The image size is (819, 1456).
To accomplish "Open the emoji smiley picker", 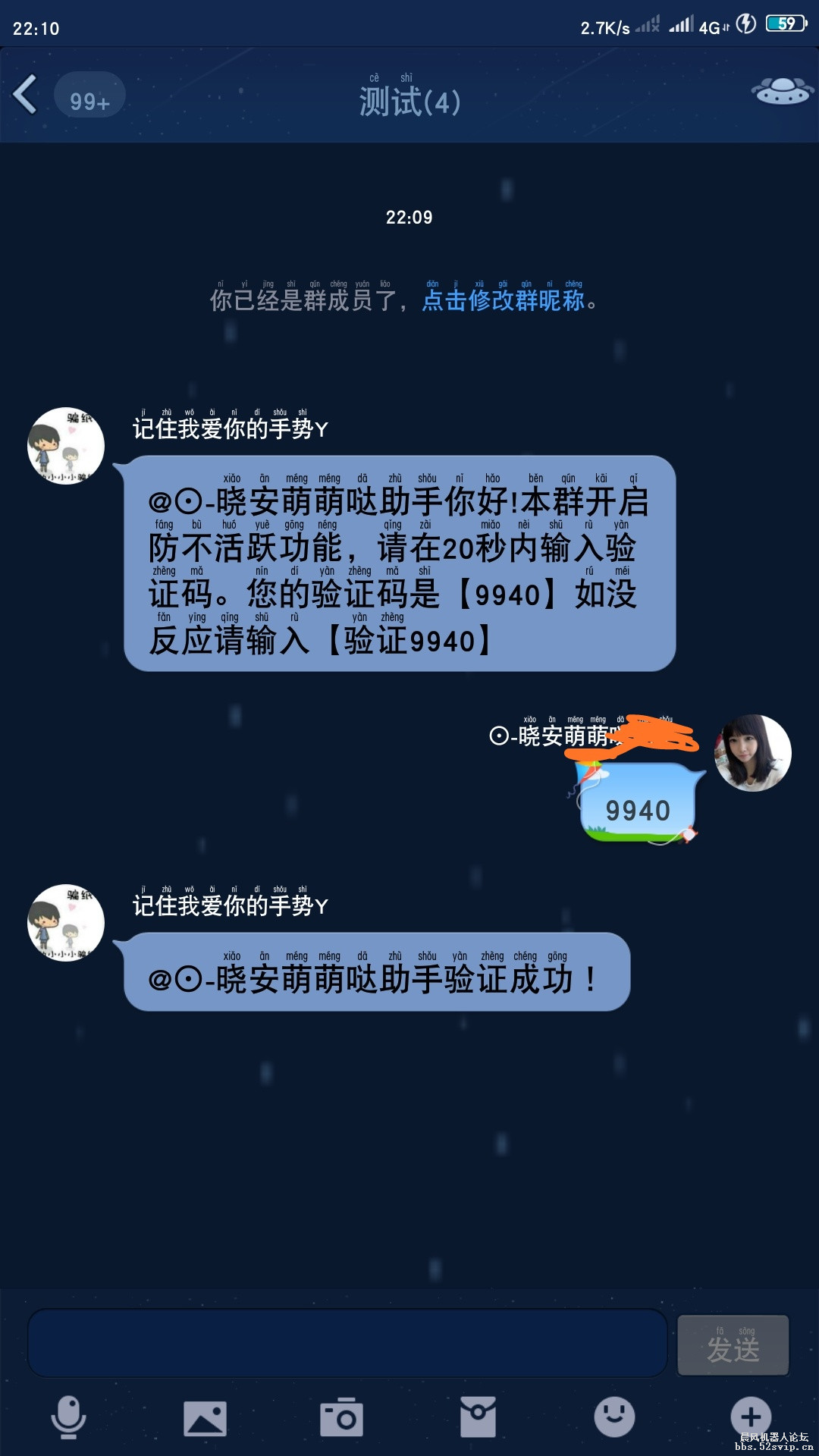I will coord(615,1414).
